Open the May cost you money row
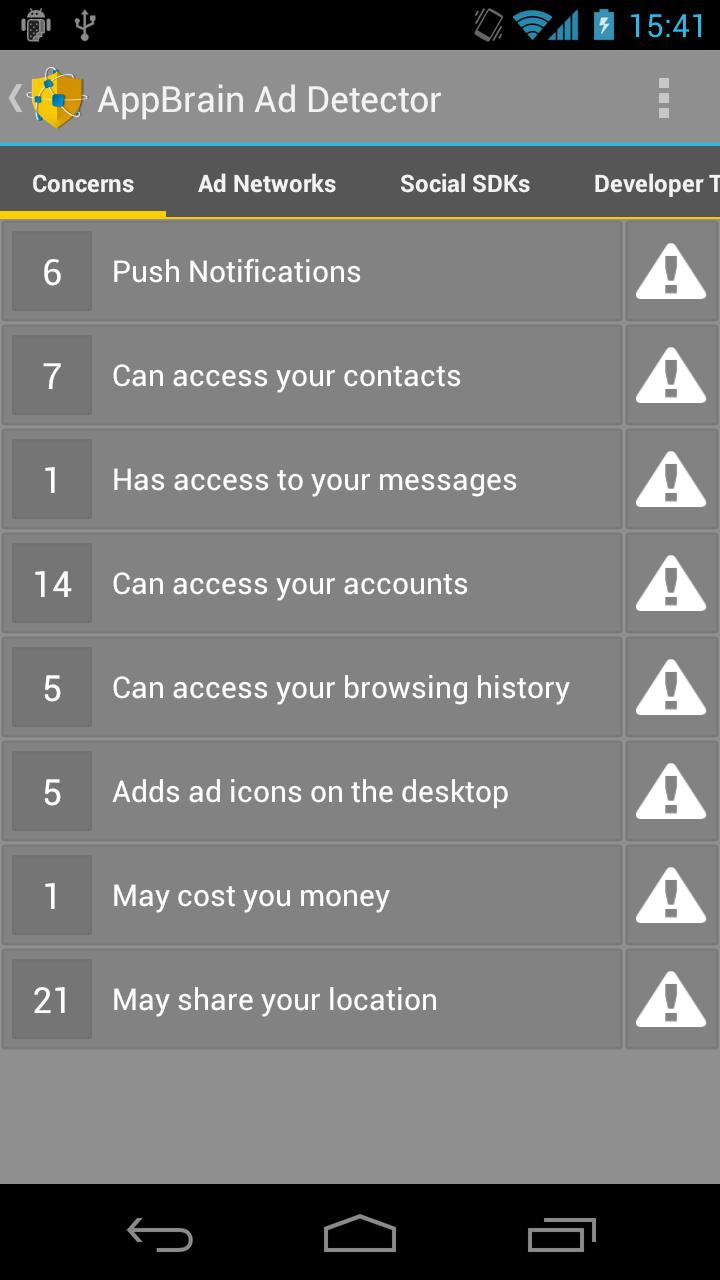This screenshot has width=720, height=1280. 312,896
